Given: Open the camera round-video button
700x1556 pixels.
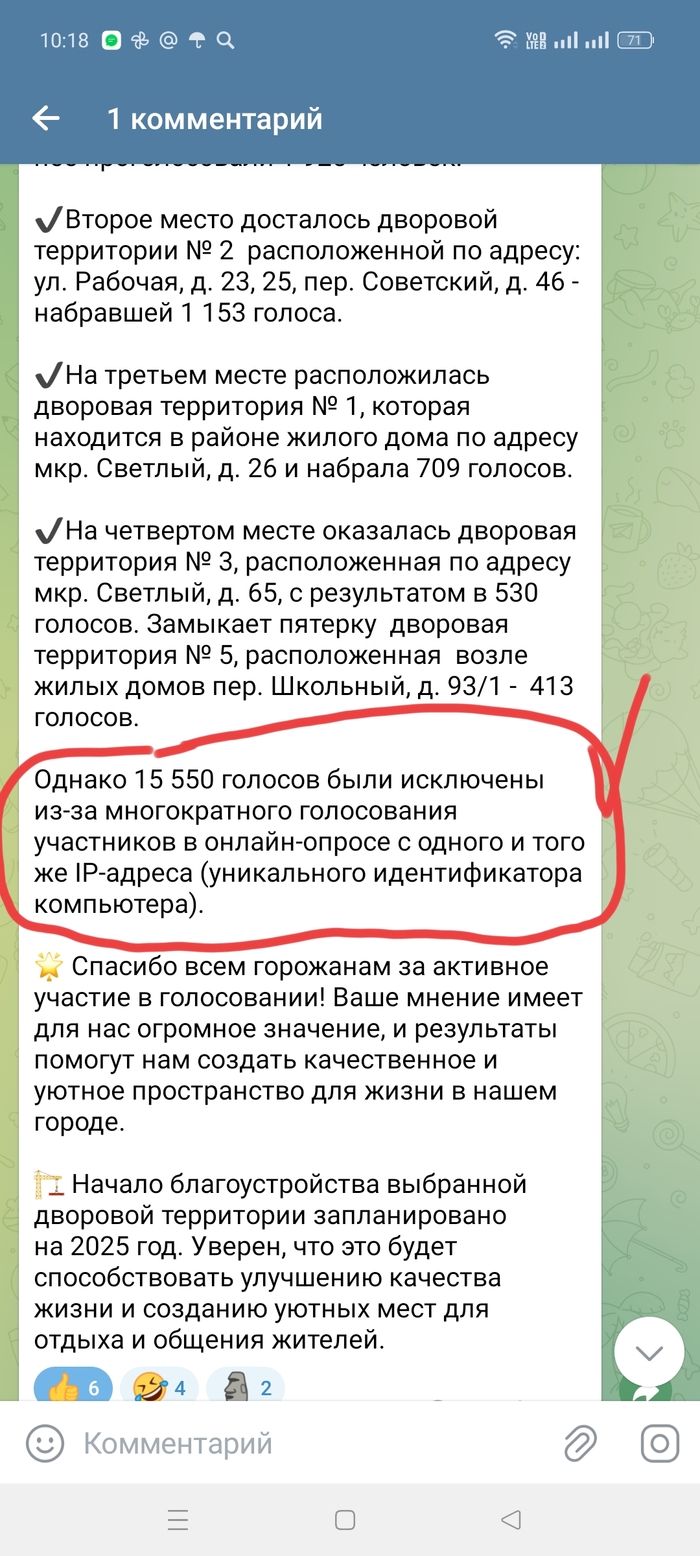Looking at the screenshot, I should (659, 1443).
